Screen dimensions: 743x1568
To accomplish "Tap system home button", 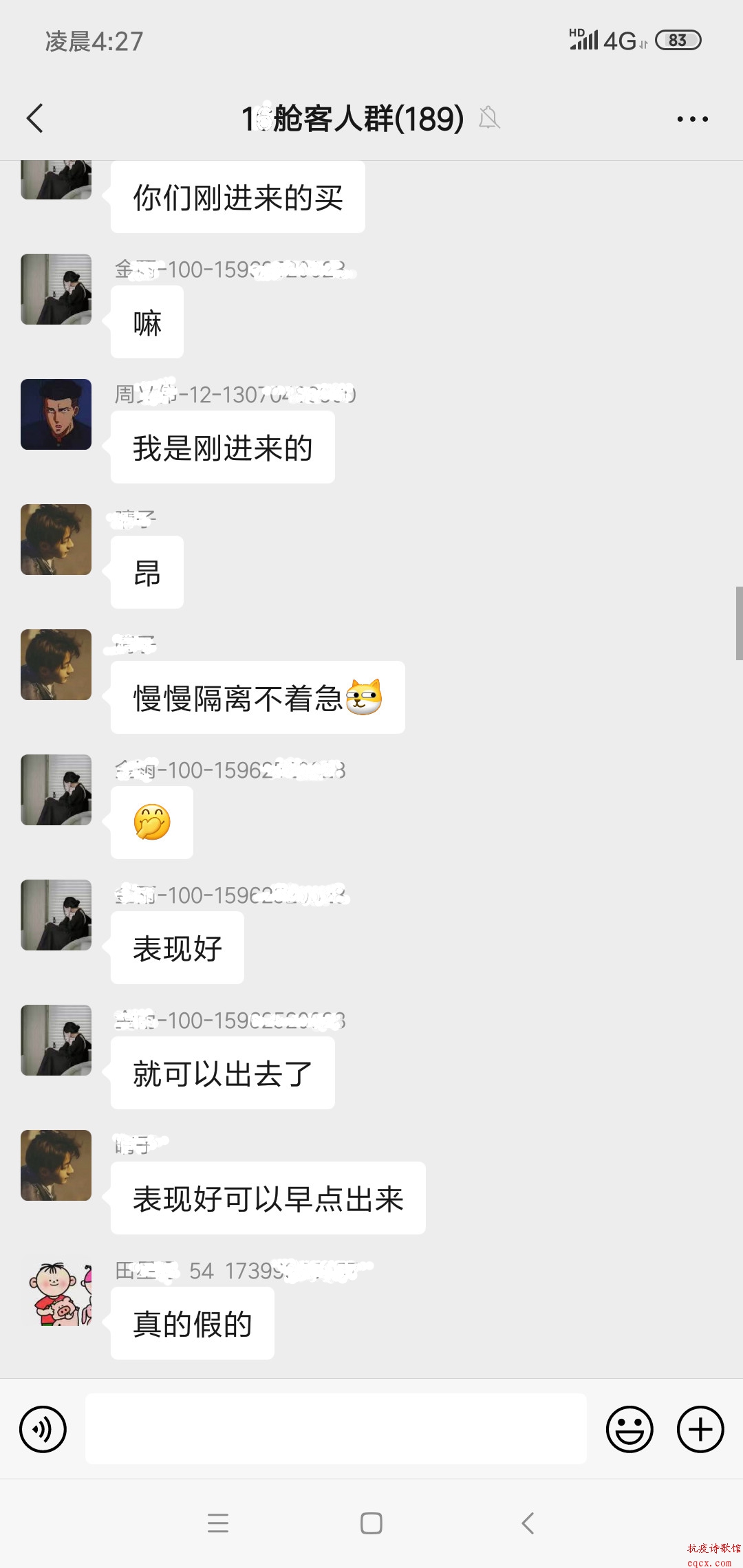I will click(371, 1523).
